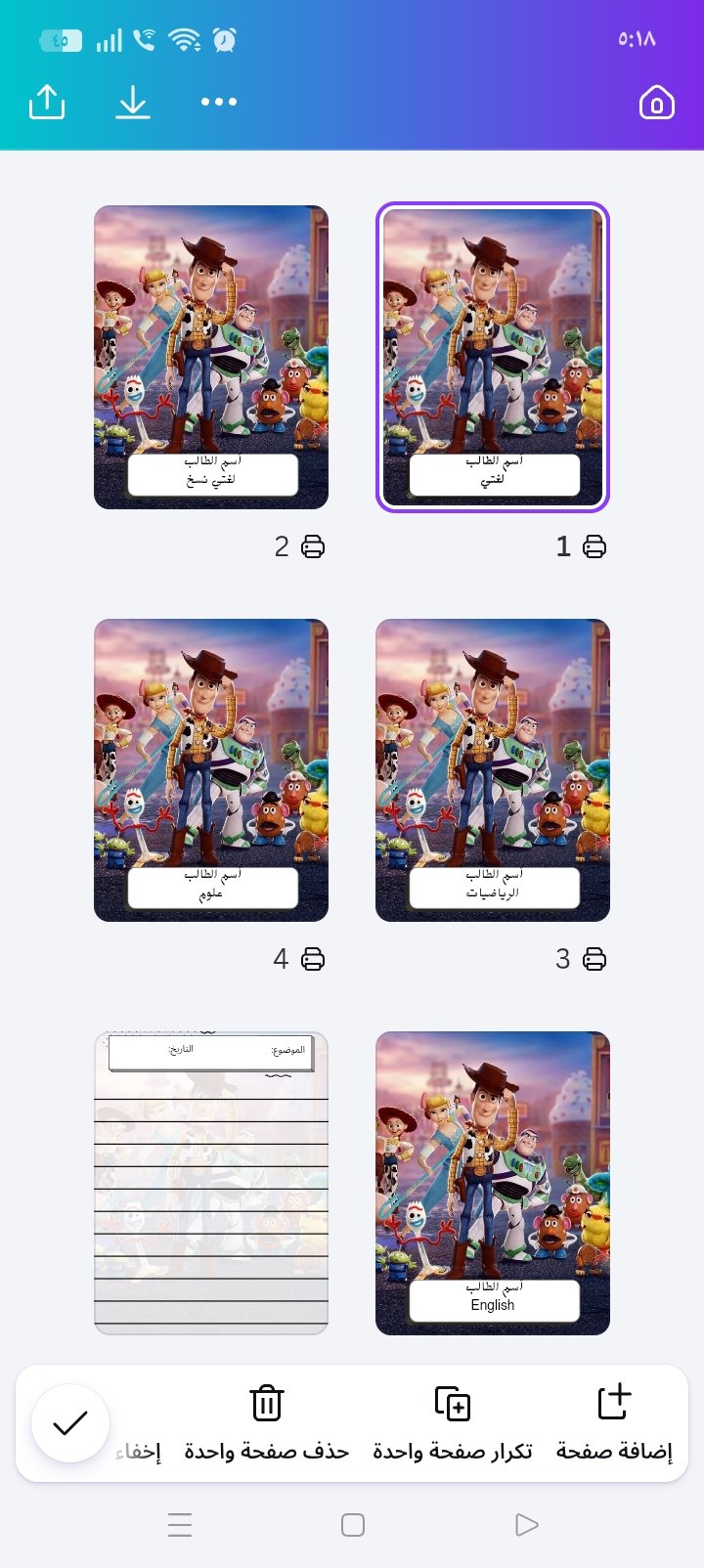Go to the home icon
The width and height of the screenshot is (704, 1568).
pyautogui.click(x=657, y=102)
